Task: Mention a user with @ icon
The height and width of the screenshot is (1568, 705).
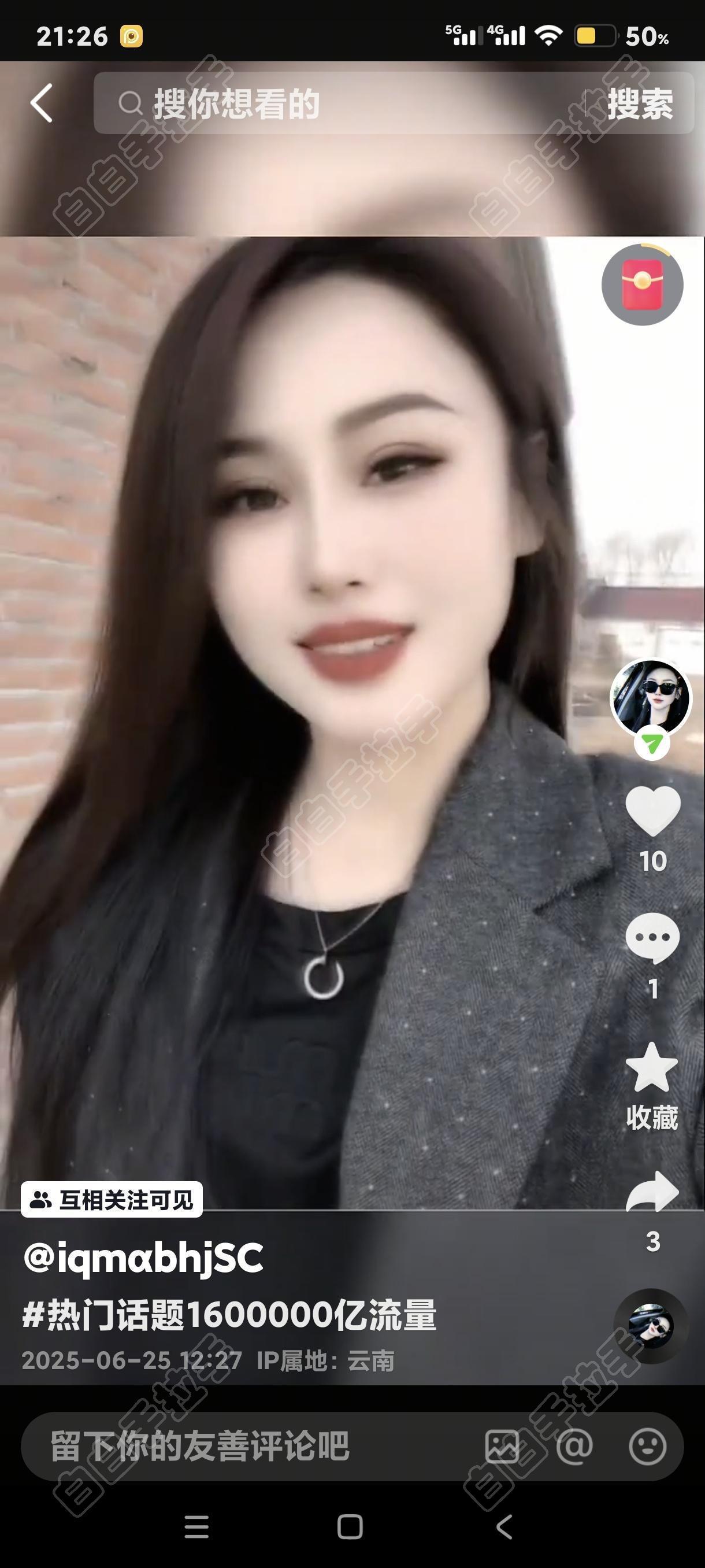Action: (x=574, y=1446)
